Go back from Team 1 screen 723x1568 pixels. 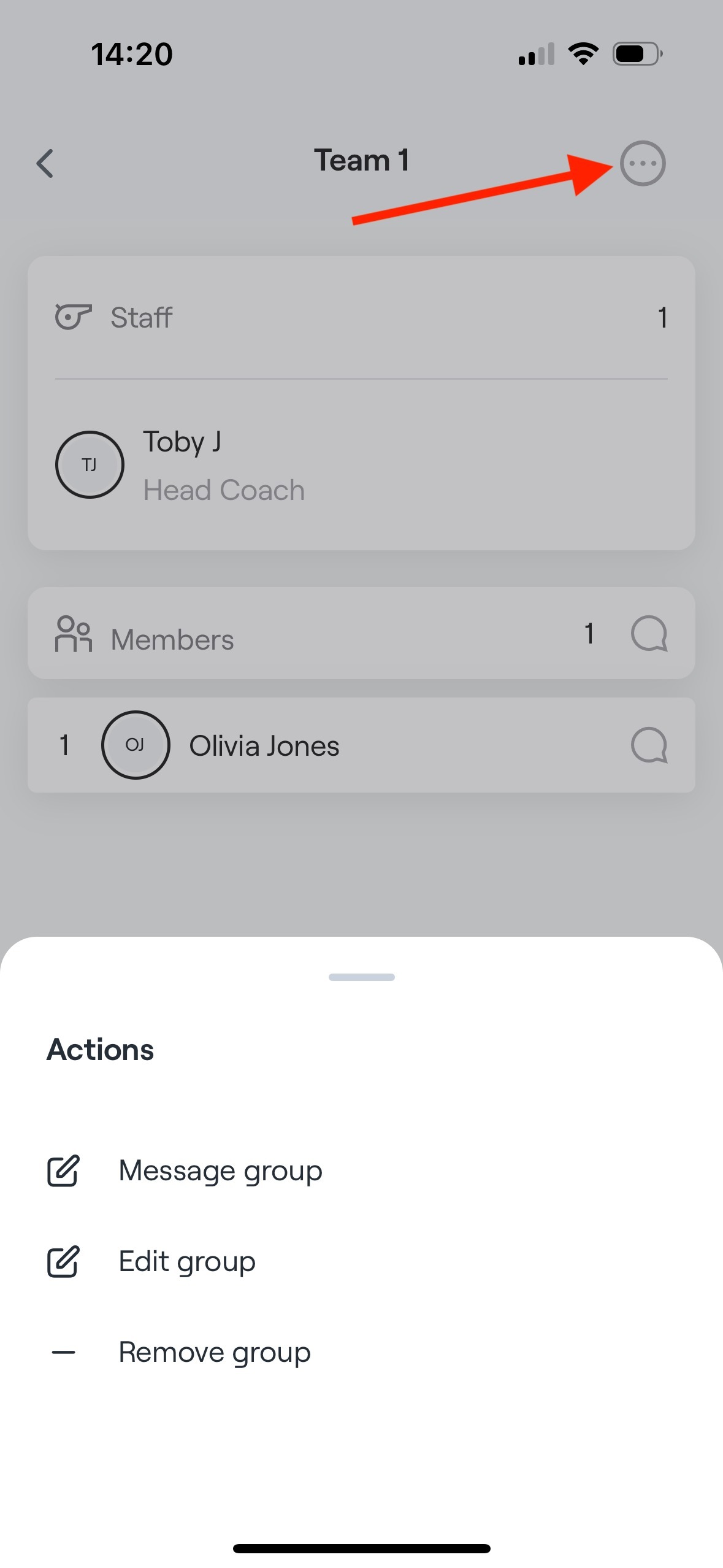45,164
